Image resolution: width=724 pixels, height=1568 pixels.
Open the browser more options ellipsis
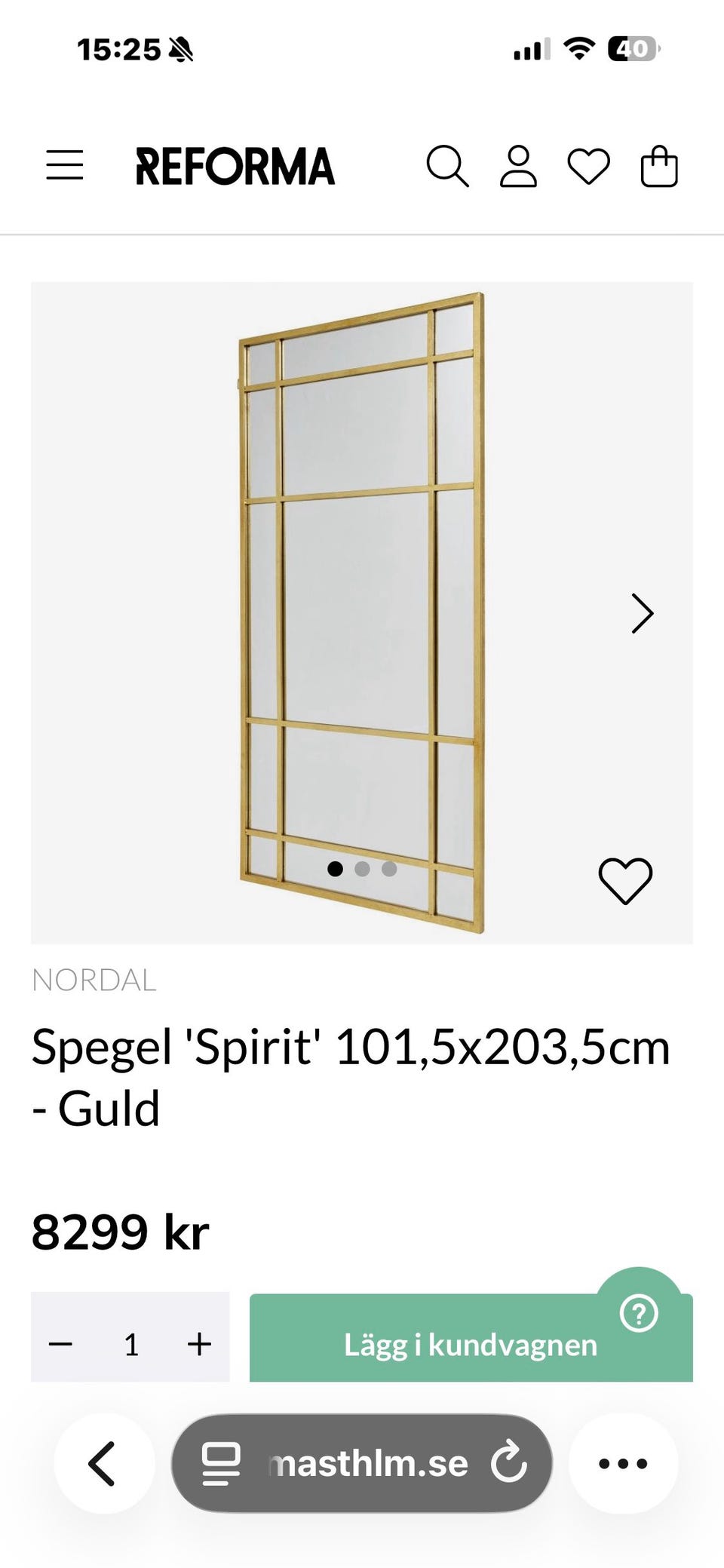tap(621, 1462)
